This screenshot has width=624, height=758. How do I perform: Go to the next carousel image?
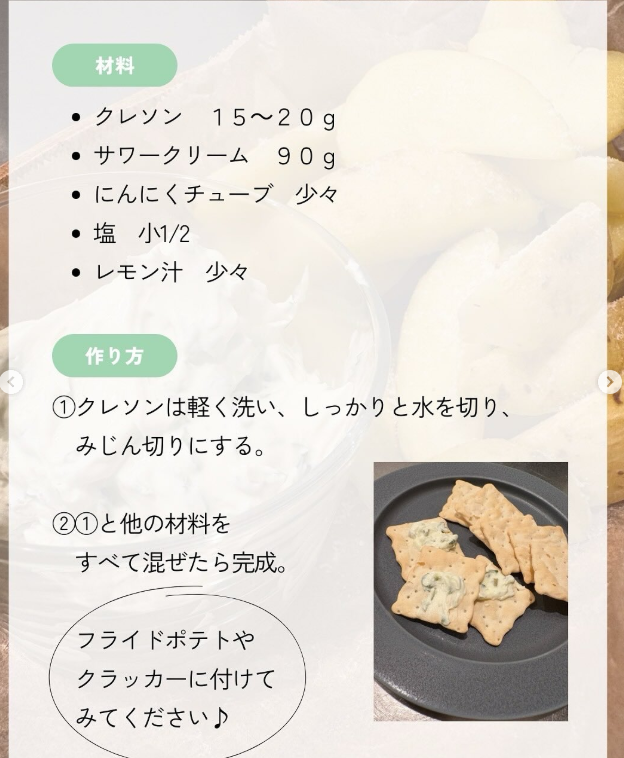609,382
